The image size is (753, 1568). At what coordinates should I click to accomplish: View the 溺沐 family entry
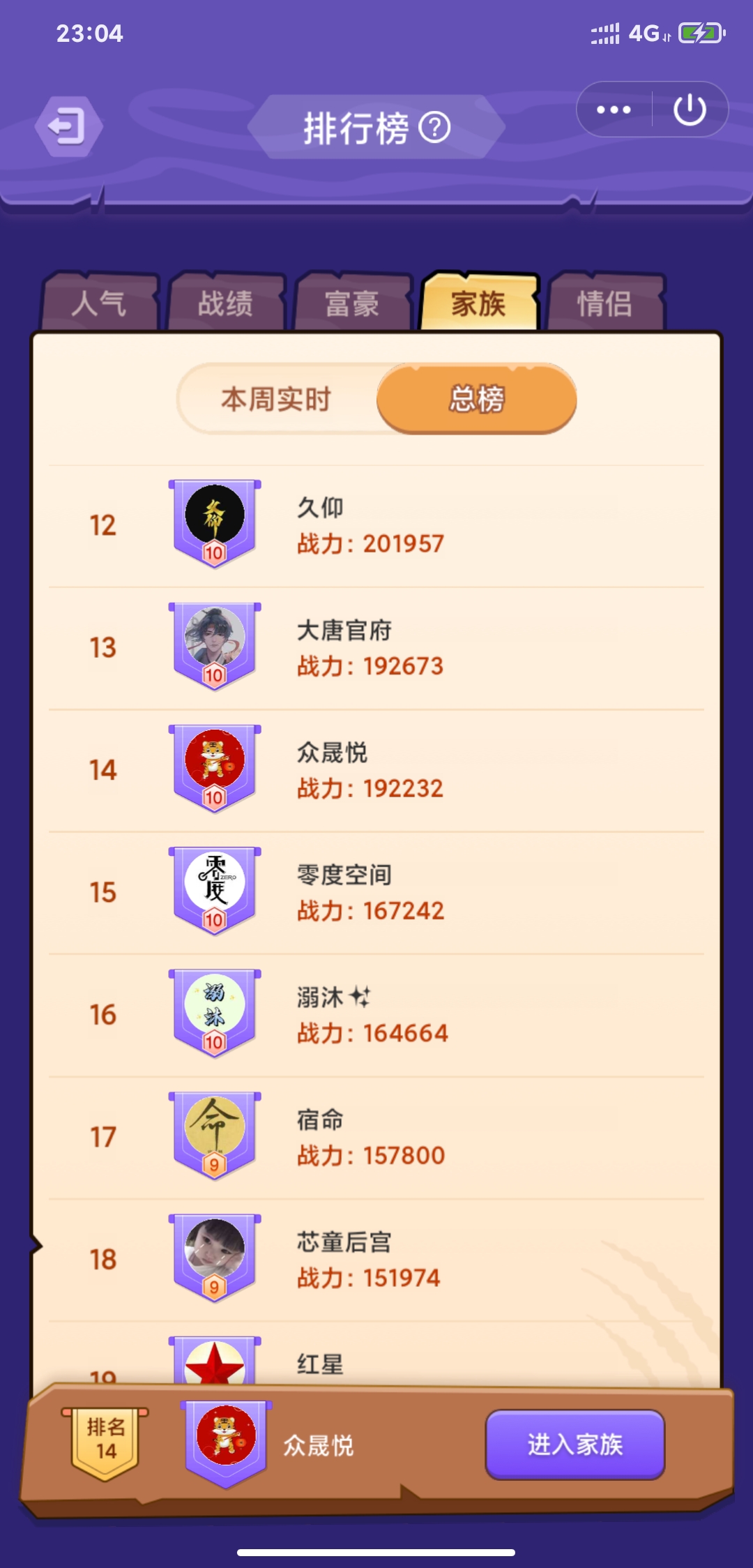[376, 1015]
